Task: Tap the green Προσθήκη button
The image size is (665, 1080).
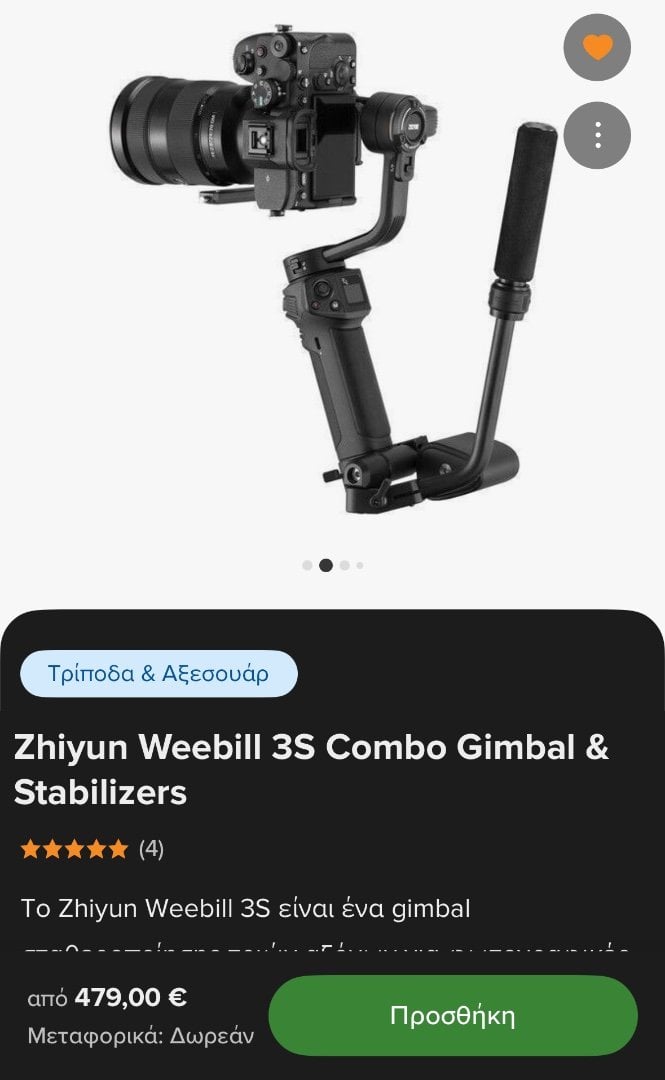Action: (453, 1015)
